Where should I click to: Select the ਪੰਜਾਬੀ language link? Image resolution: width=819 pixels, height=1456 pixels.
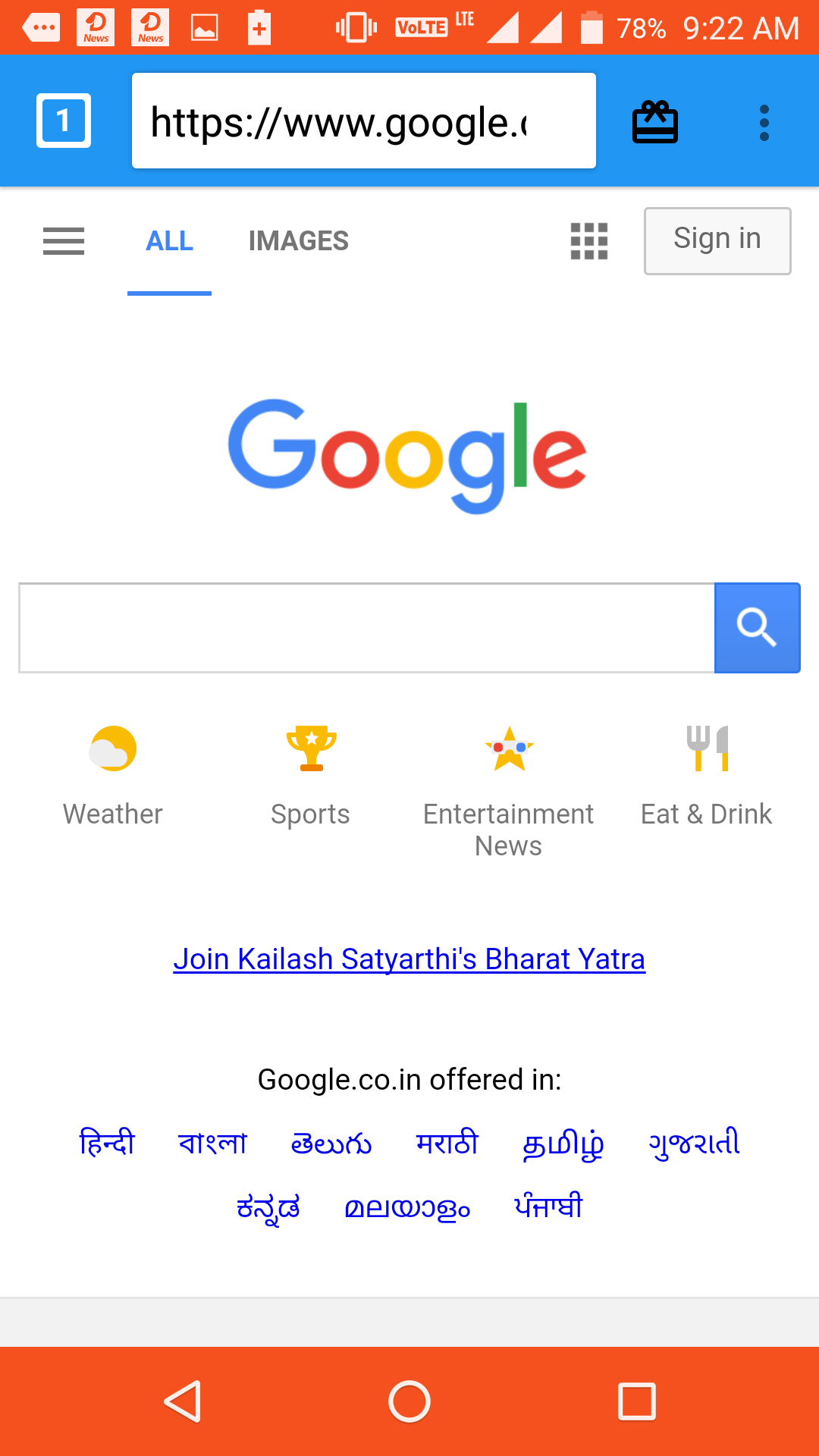pyautogui.click(x=548, y=1206)
